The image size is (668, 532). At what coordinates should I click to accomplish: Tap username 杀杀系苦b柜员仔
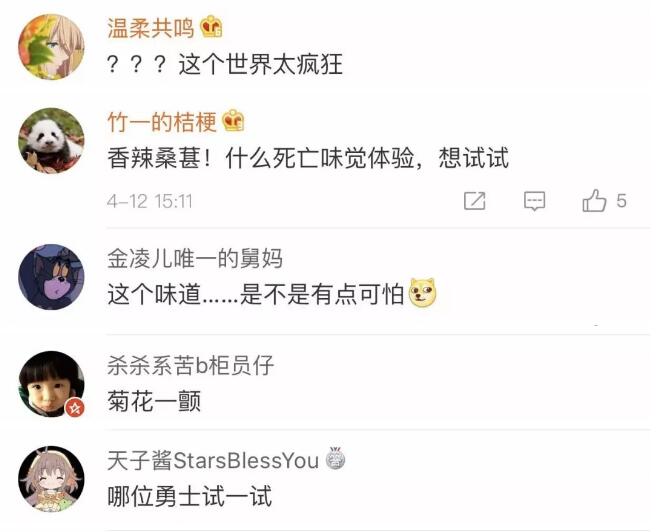(x=190, y=364)
